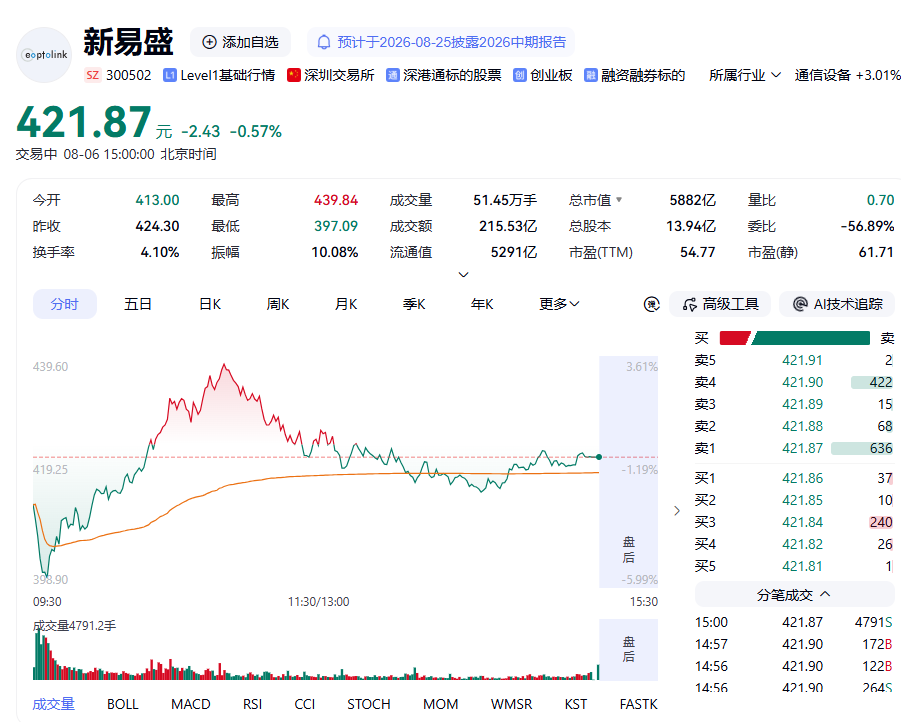Select the BOLL indicator

[x=122, y=704]
